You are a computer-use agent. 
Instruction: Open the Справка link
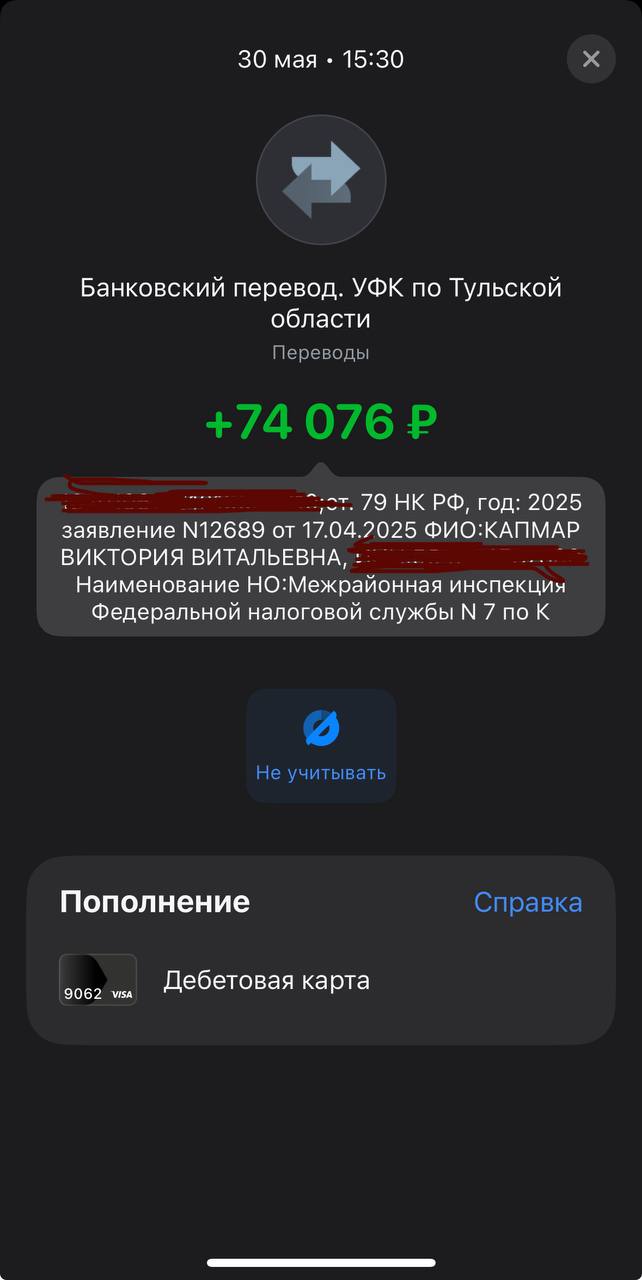click(527, 902)
